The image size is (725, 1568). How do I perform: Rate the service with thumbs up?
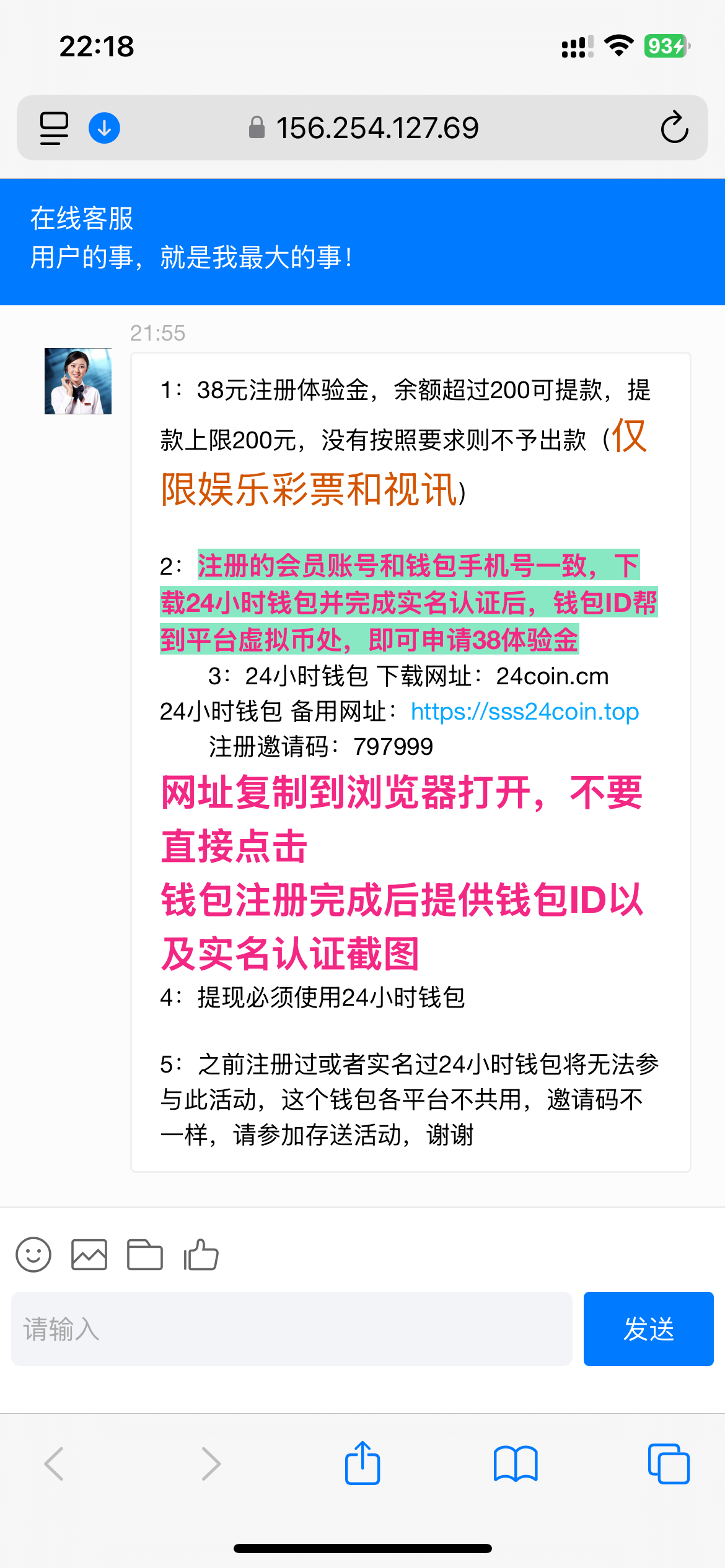click(x=201, y=1255)
